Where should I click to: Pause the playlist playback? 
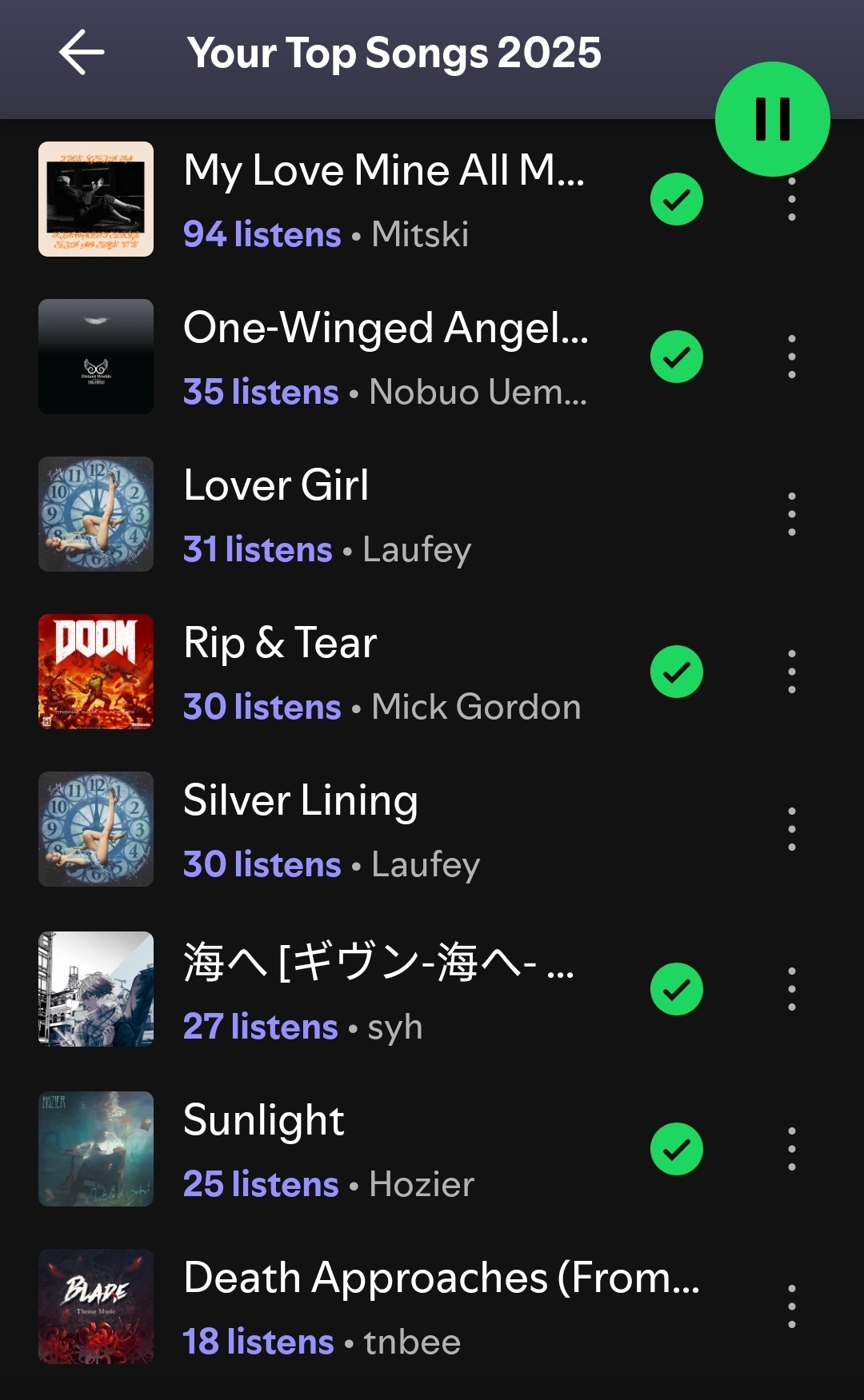772,119
